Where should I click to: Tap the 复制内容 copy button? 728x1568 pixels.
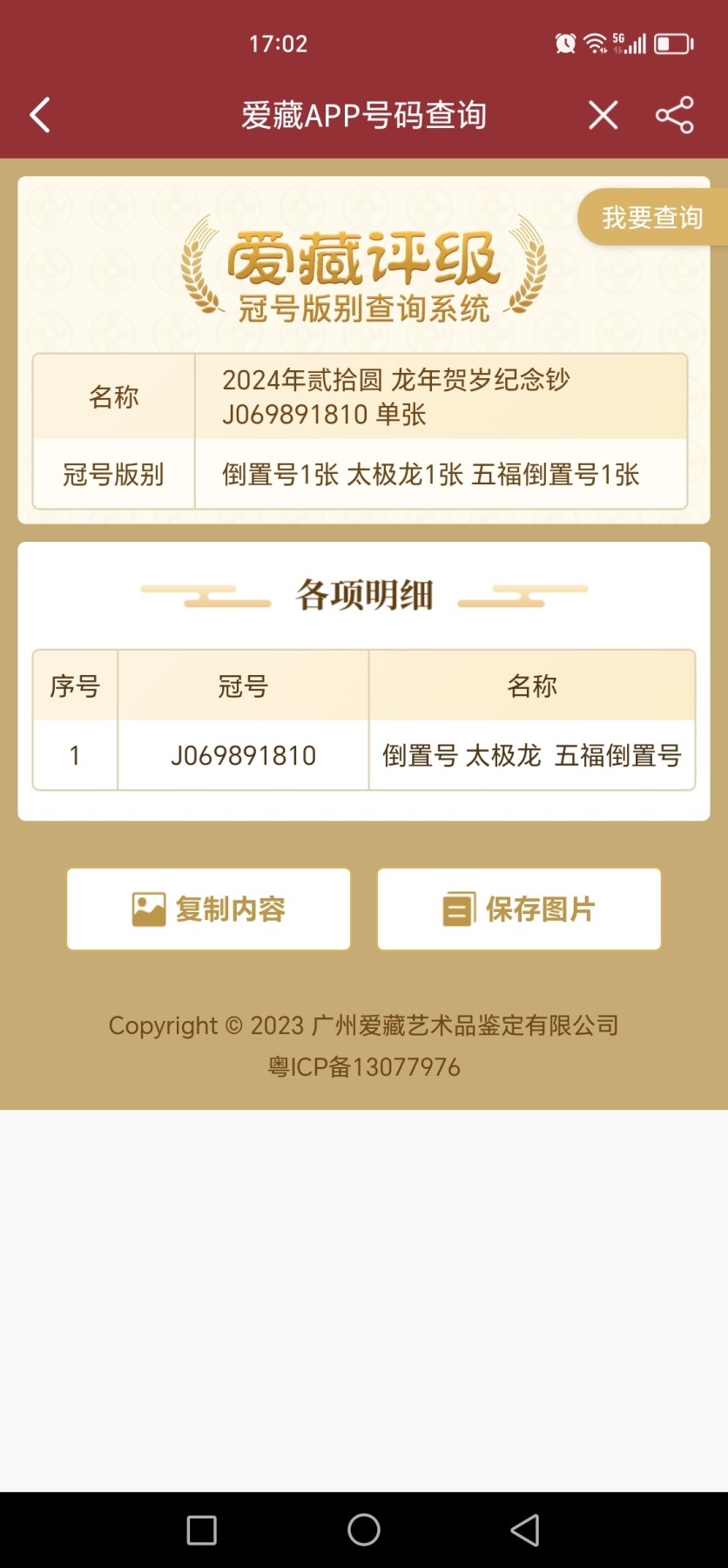tap(207, 908)
